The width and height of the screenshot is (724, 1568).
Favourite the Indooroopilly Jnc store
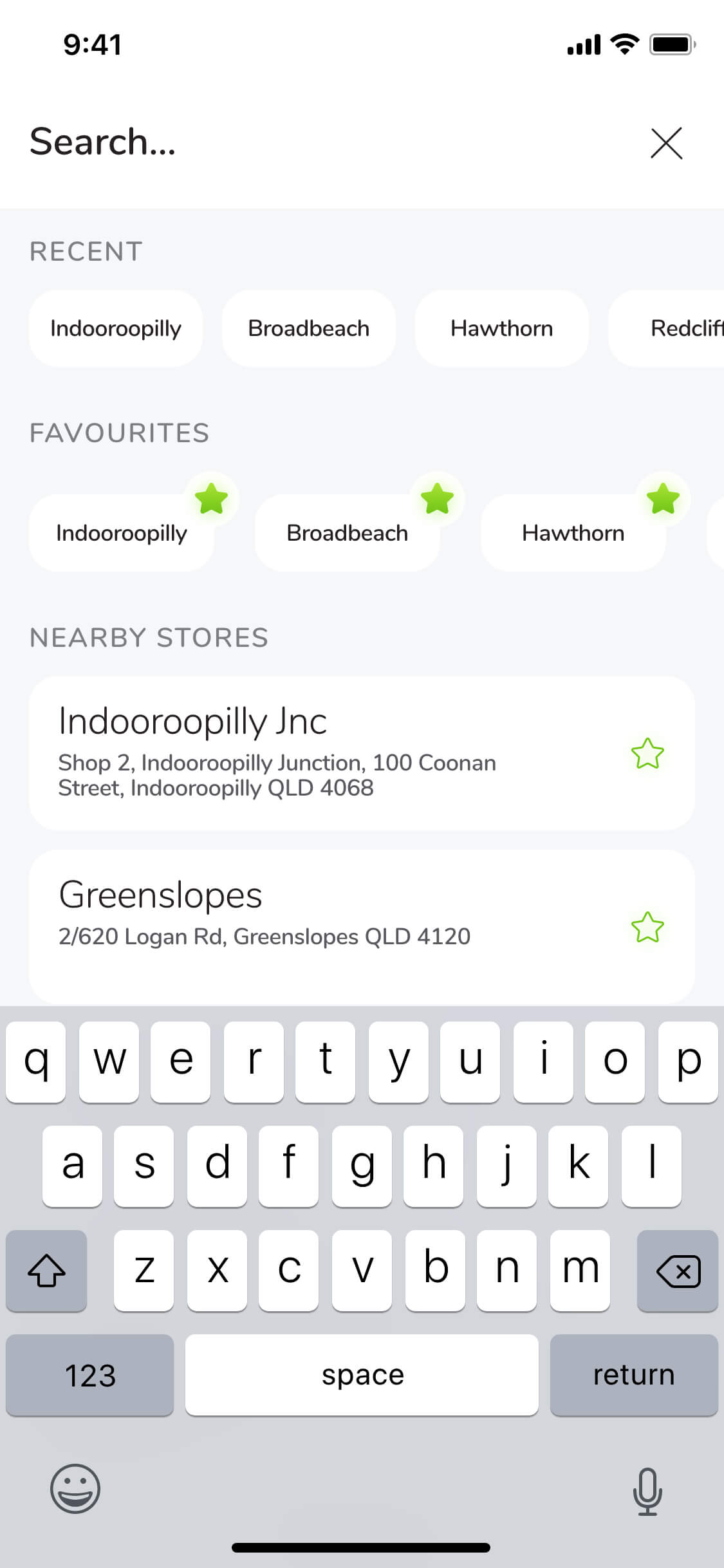647,753
